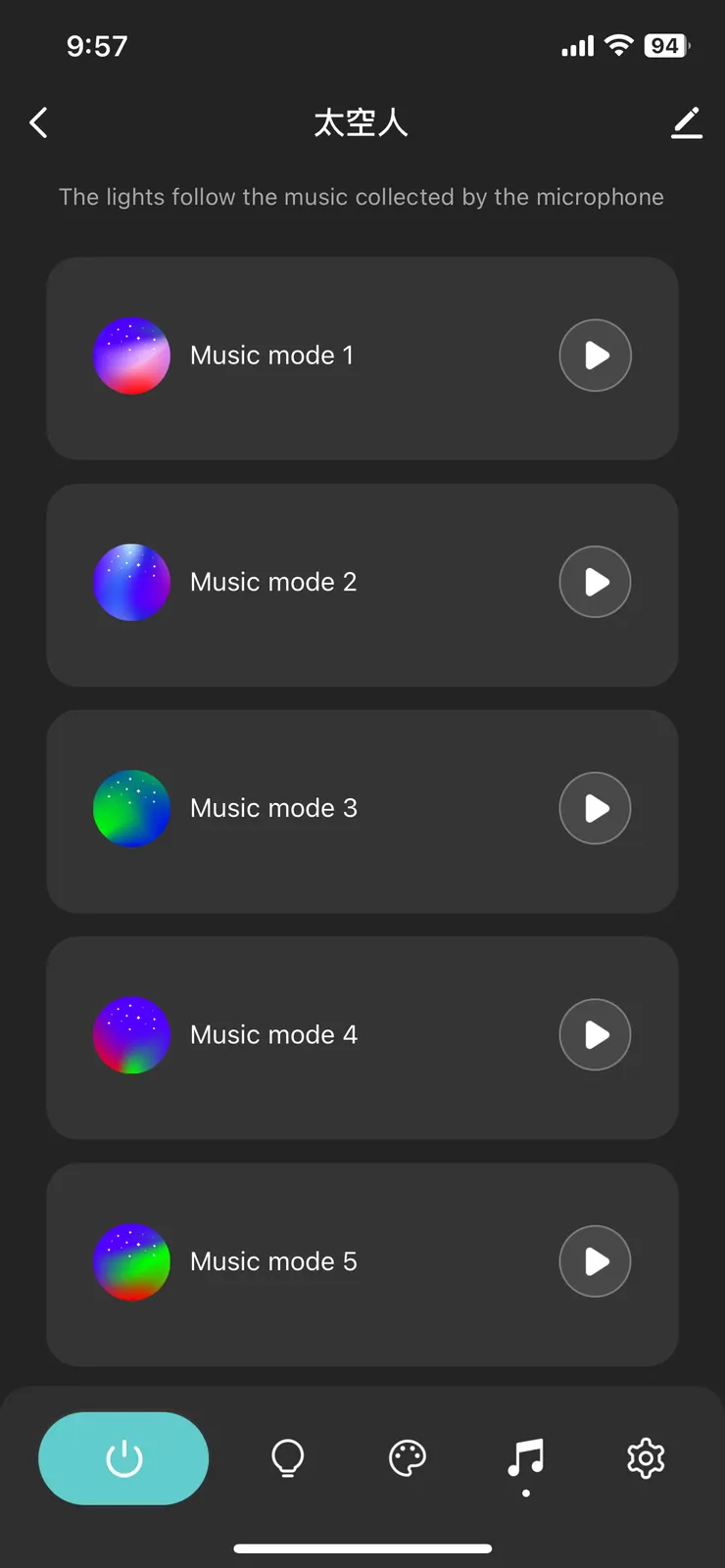Open the settings gear tab

(x=646, y=1458)
